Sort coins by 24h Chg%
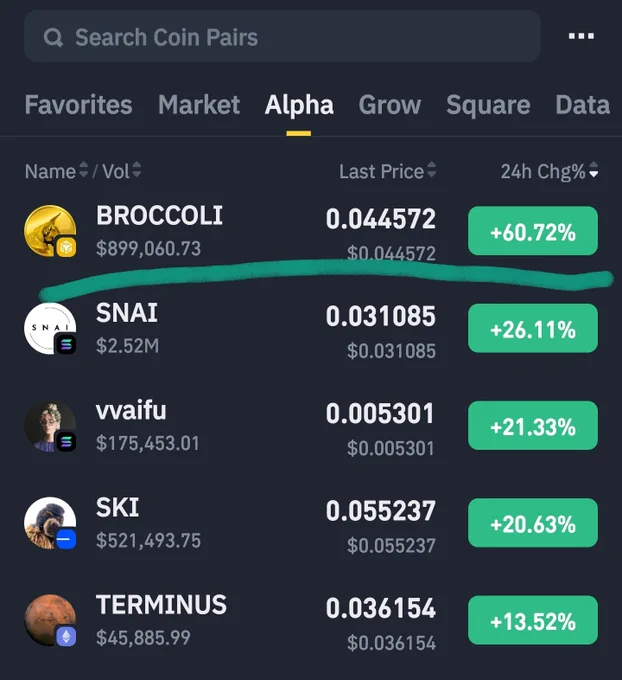This screenshot has width=622, height=680. [x=550, y=171]
